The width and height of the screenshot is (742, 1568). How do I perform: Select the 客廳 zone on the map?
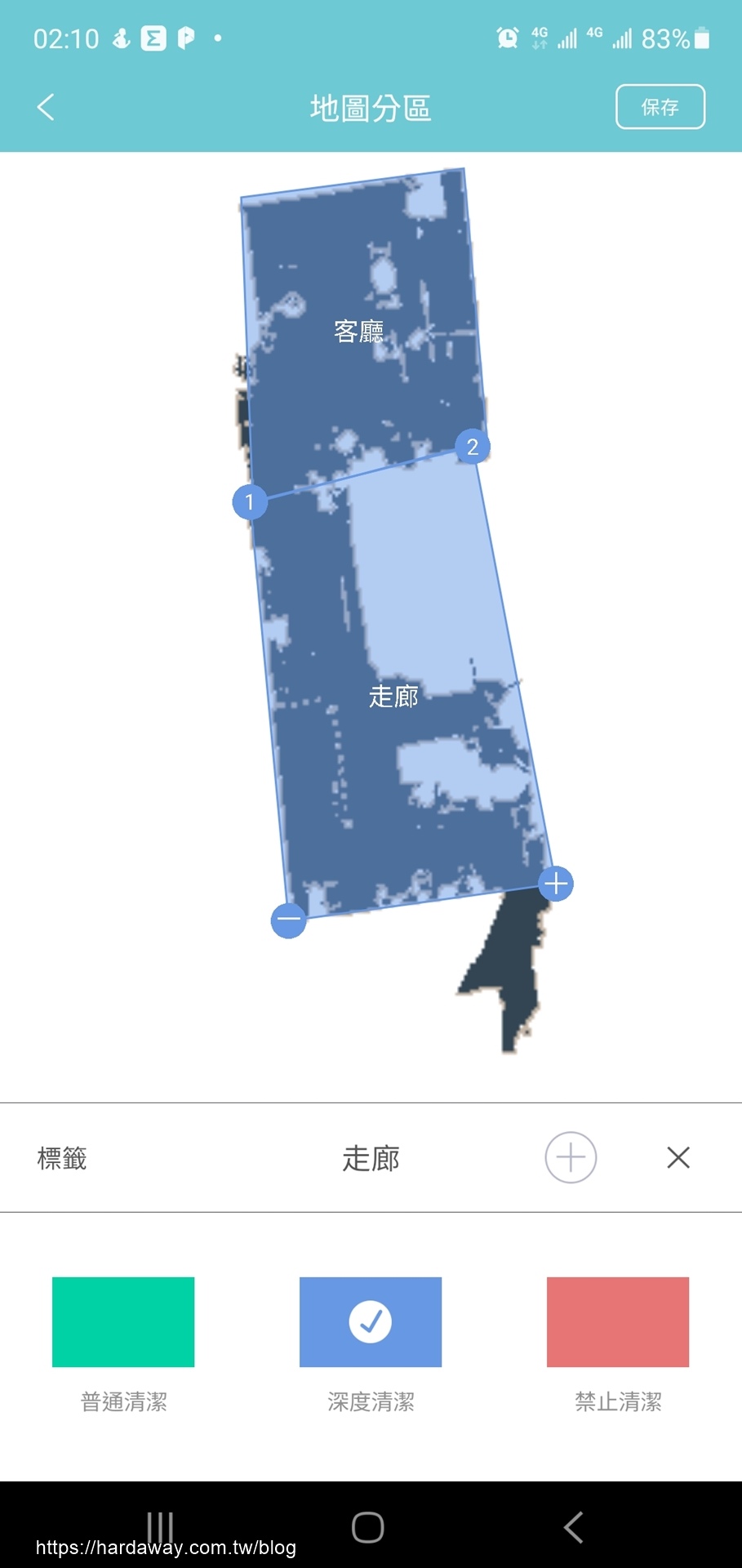click(358, 332)
